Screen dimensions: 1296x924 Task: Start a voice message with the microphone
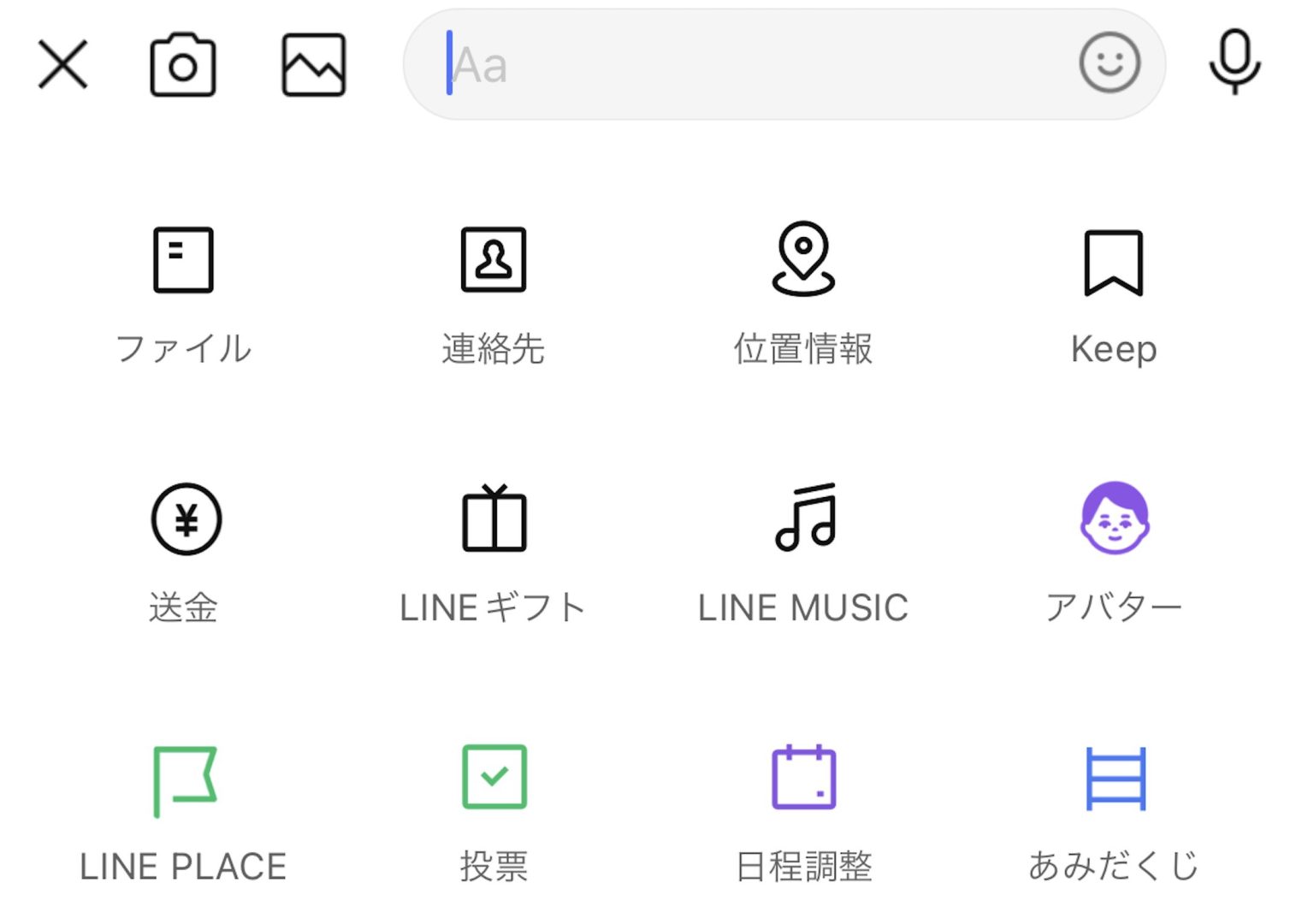pyautogui.click(x=1234, y=62)
